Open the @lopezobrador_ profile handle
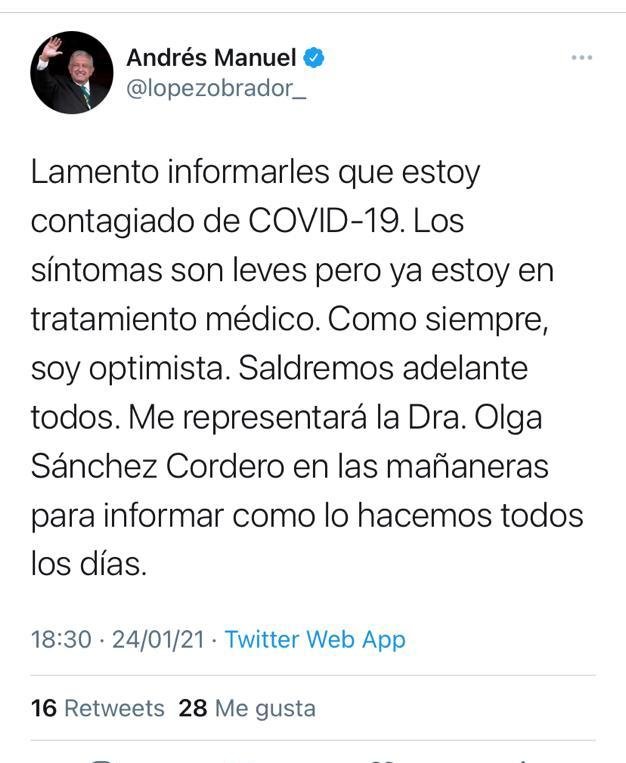 213,88
